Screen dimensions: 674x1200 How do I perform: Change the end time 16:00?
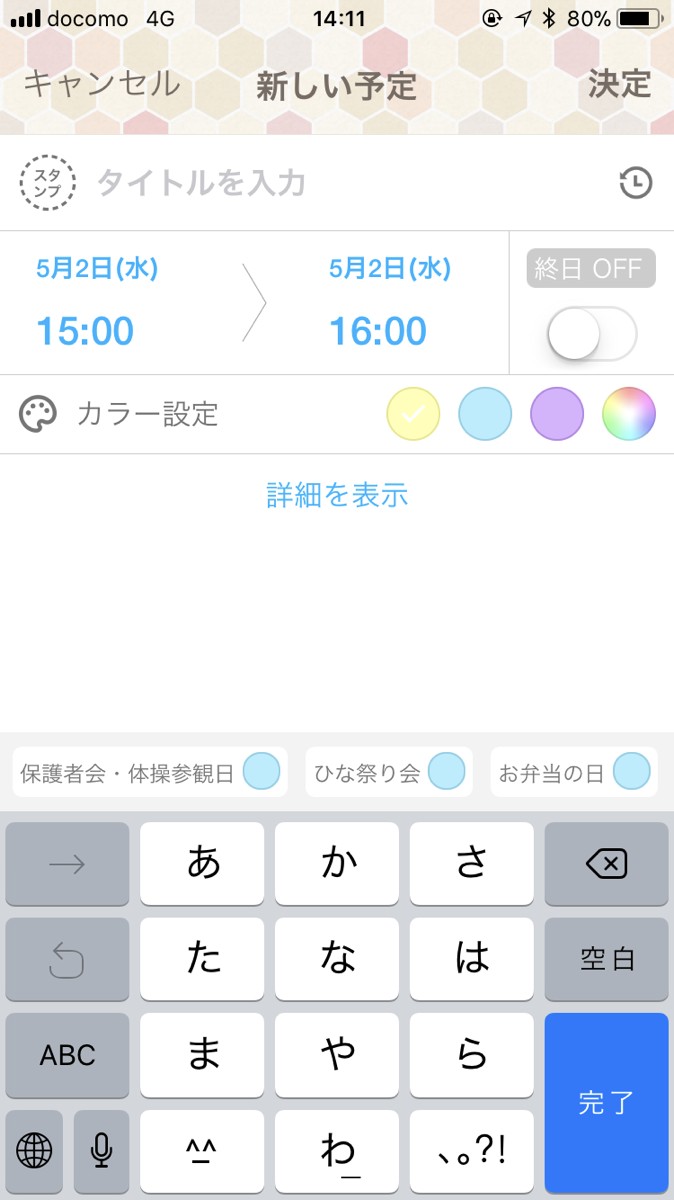click(378, 330)
